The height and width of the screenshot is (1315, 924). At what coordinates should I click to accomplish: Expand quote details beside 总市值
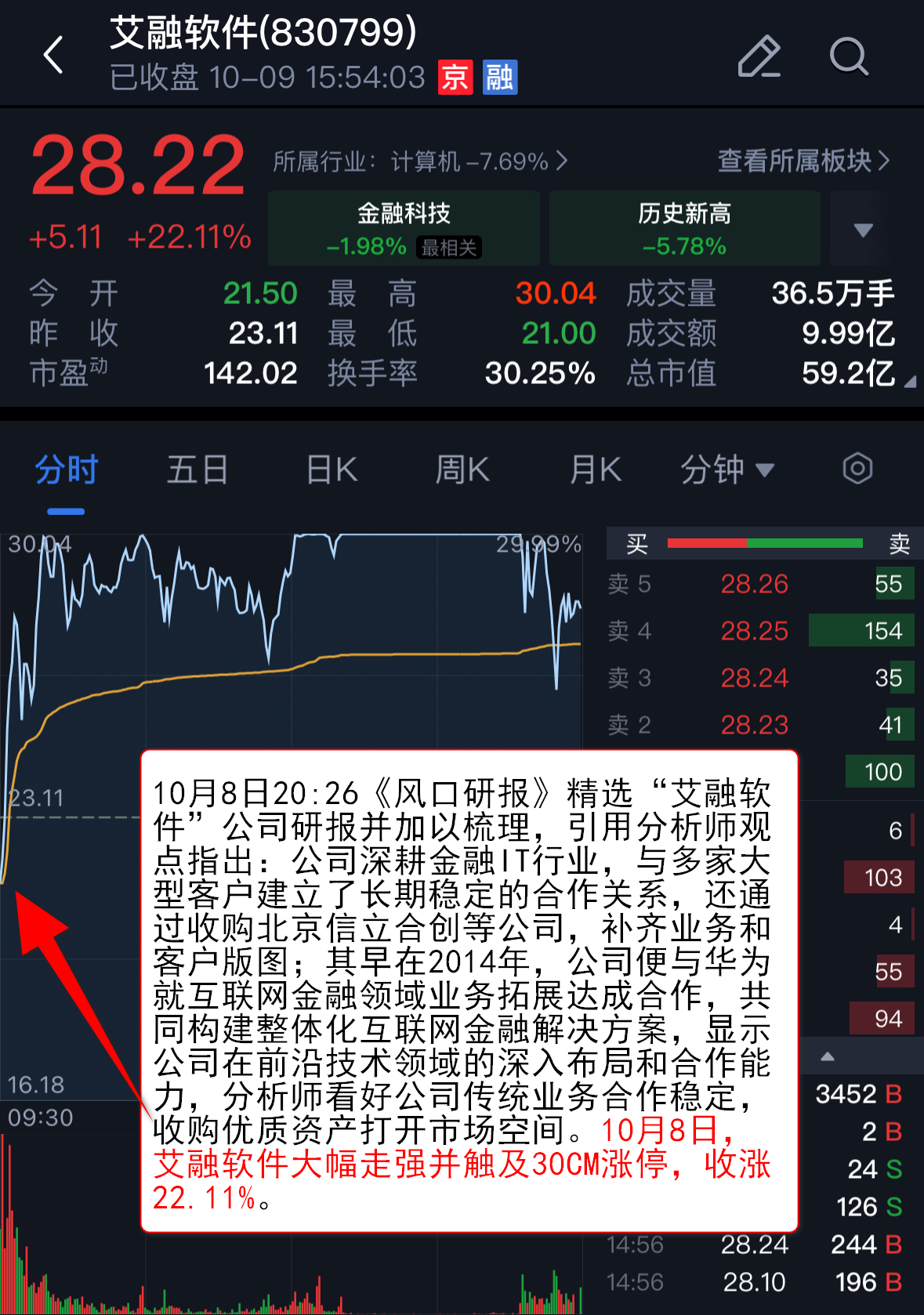pyautogui.click(x=909, y=382)
